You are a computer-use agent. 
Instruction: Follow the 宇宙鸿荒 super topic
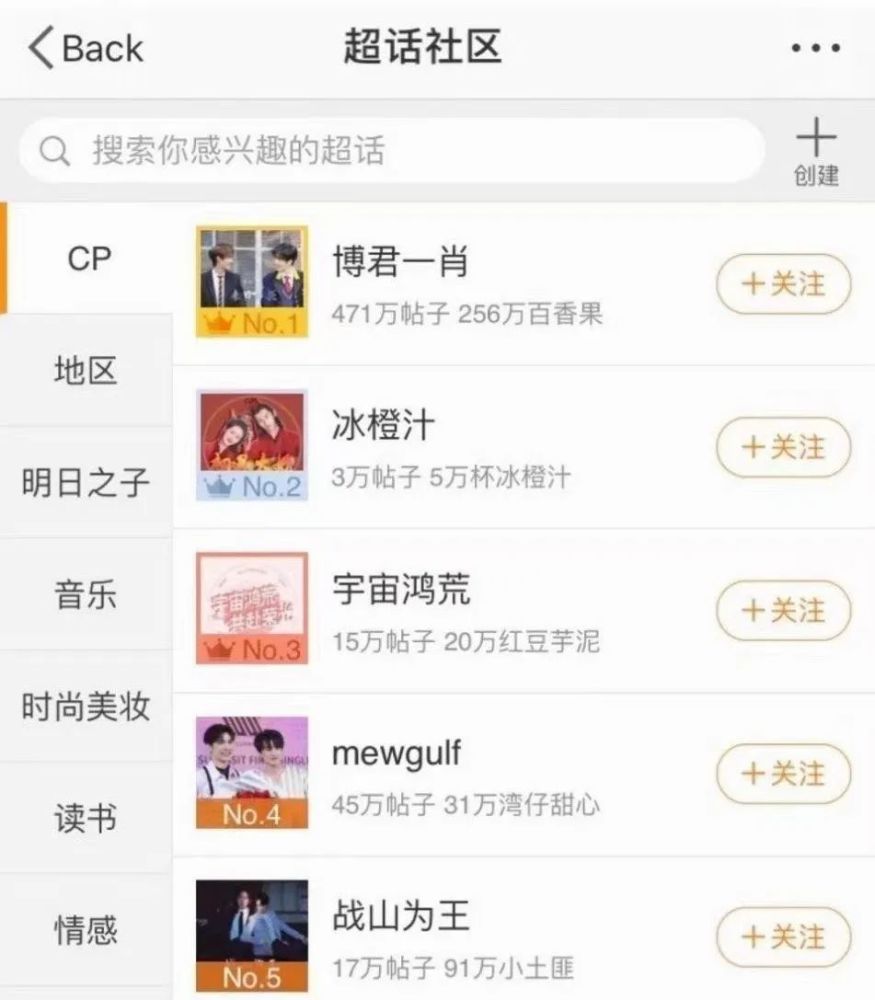[783, 610]
